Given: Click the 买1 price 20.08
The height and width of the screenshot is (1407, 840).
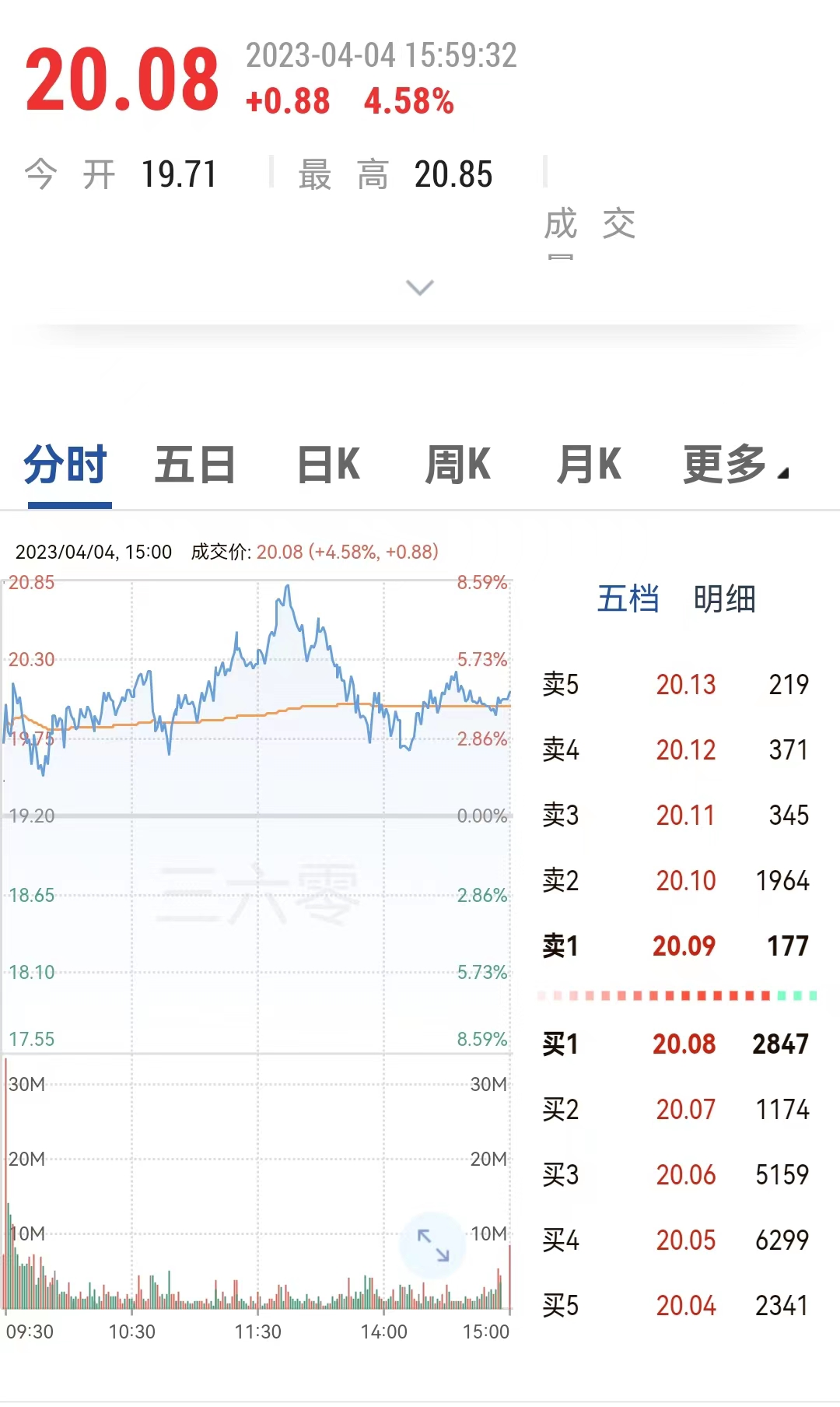Looking at the screenshot, I should point(686,1044).
